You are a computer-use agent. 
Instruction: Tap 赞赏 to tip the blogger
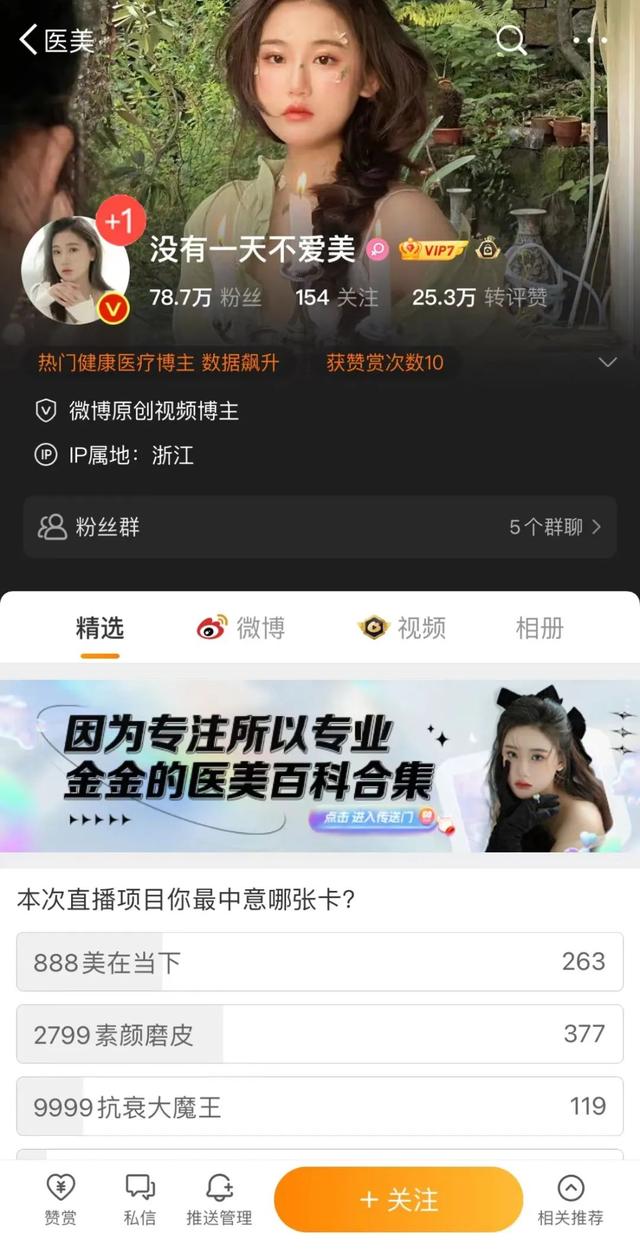click(x=61, y=1200)
